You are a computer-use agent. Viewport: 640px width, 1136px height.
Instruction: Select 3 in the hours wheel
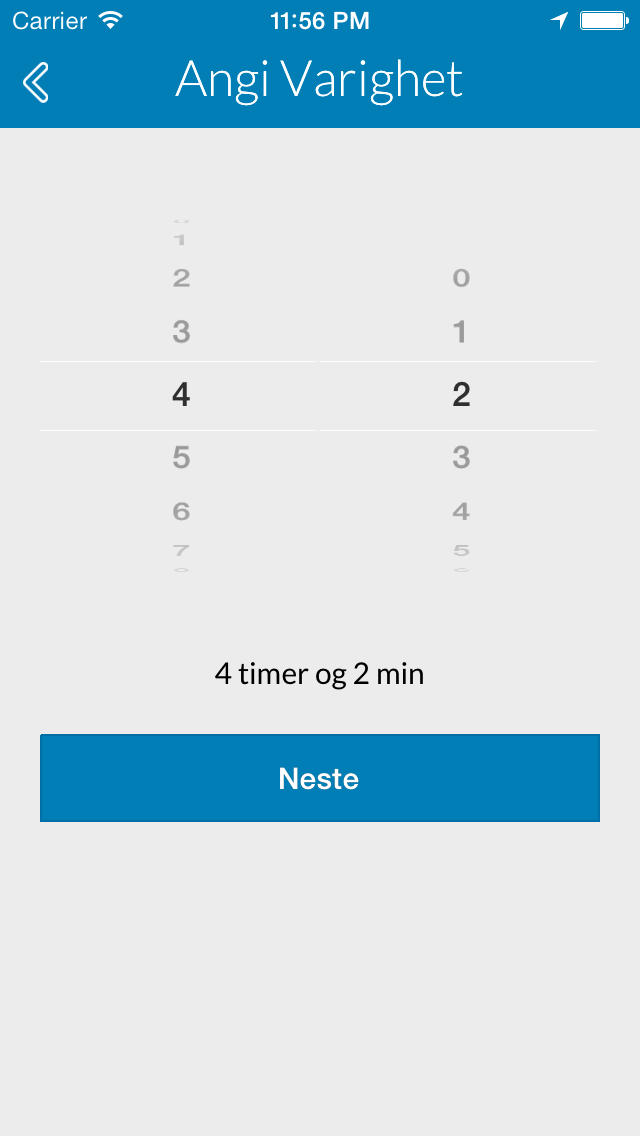click(x=181, y=333)
